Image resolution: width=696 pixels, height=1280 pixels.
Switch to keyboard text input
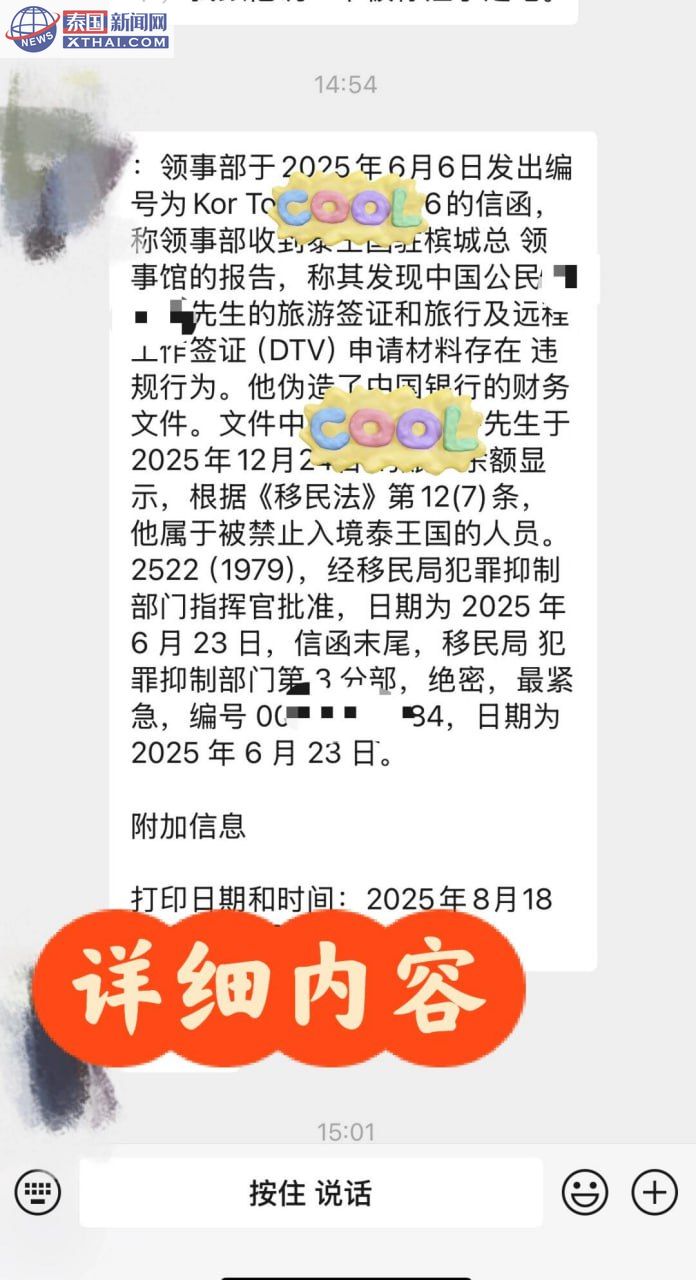tap(38, 1192)
